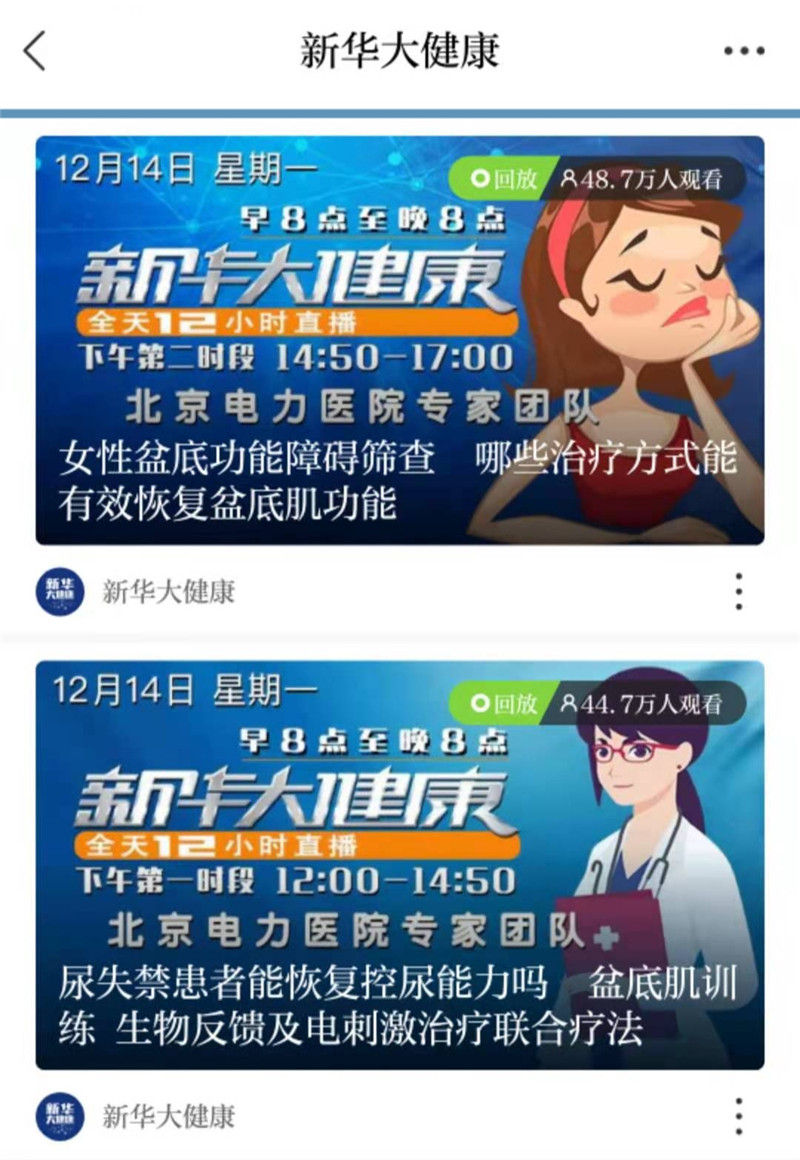Screen dimensions: 800x1160
Task: Go back using the top-left arrow
Action: pos(35,50)
